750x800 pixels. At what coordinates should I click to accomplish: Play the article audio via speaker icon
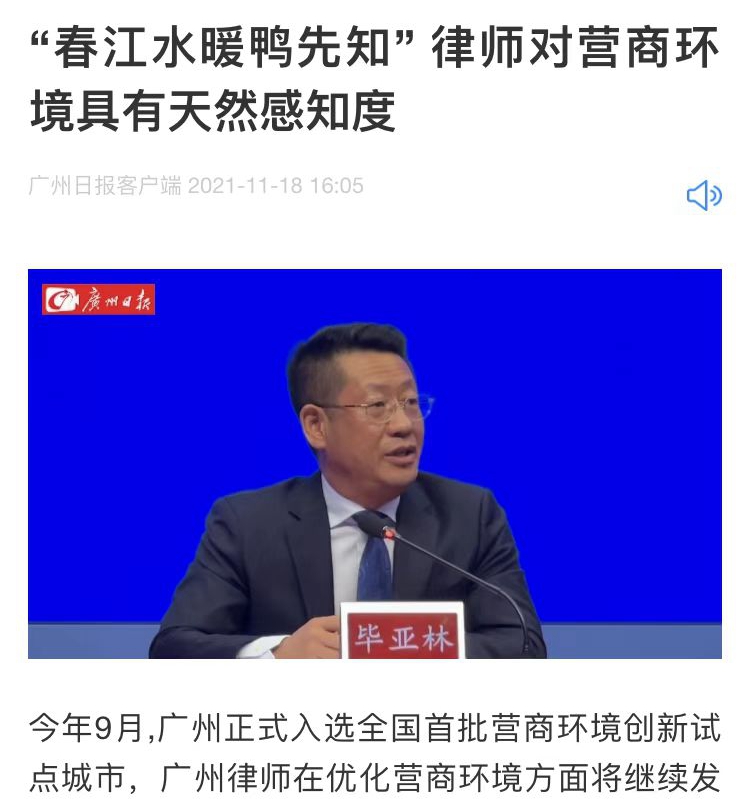click(704, 195)
